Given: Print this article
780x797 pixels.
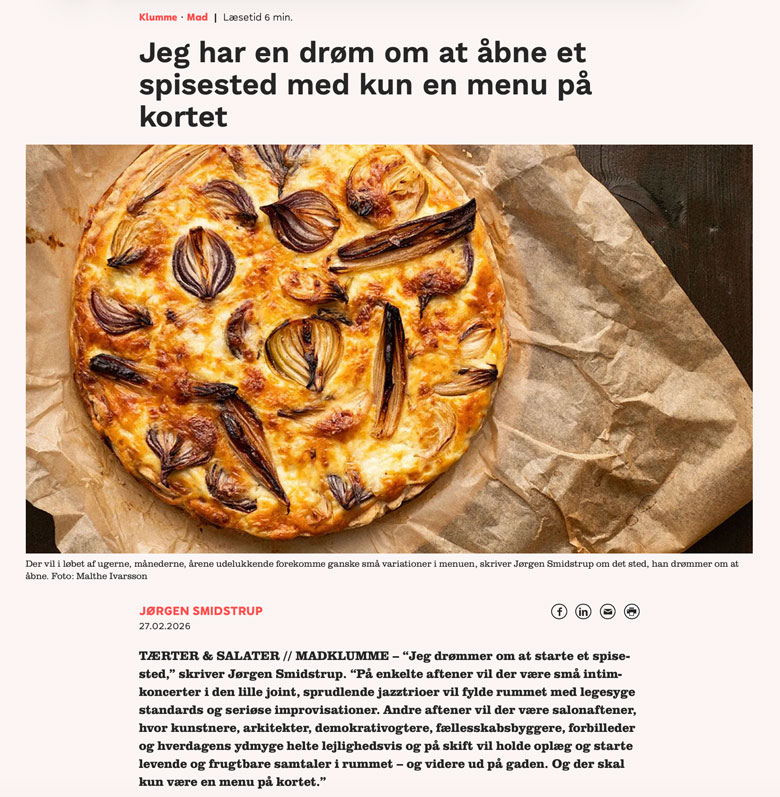Looking at the screenshot, I should click(x=632, y=611).
